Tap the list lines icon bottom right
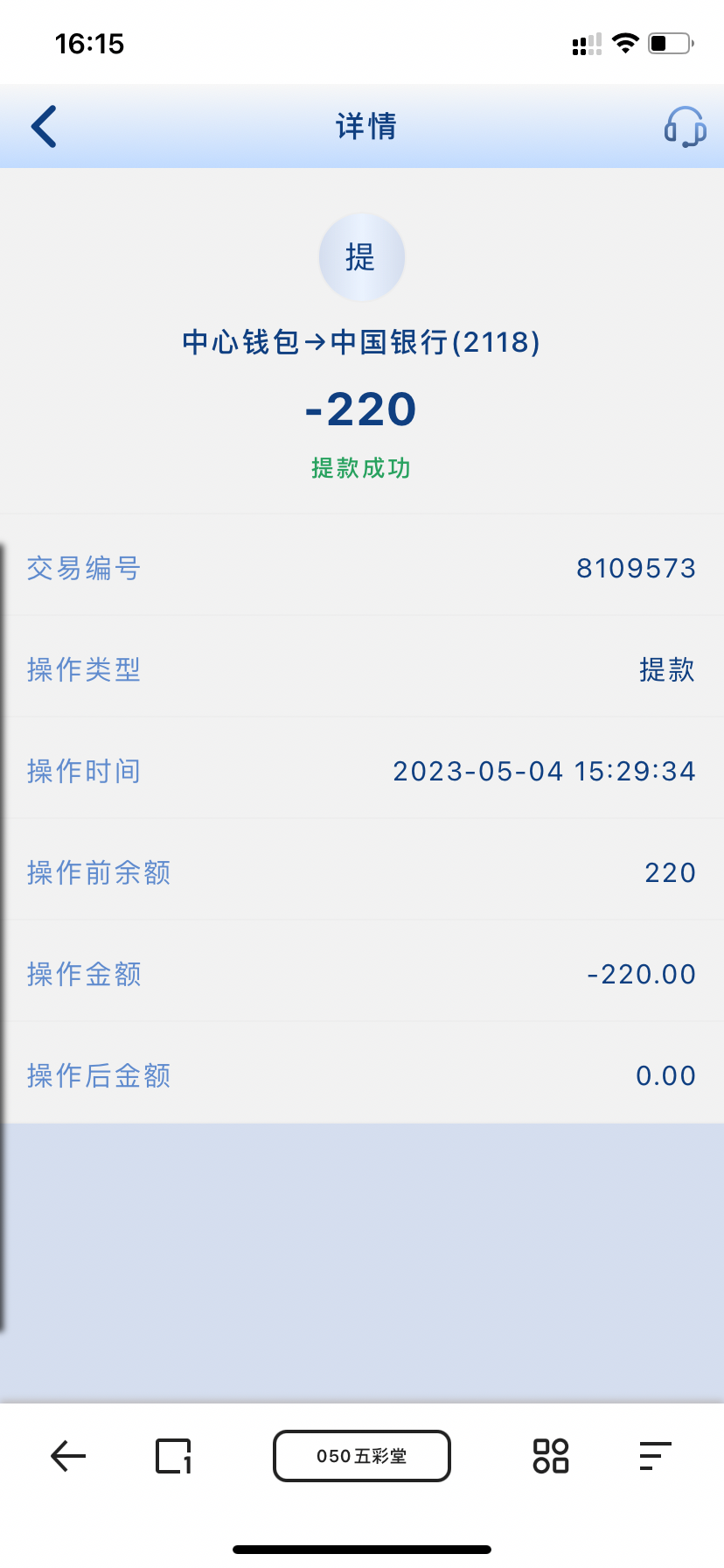 tap(655, 1455)
